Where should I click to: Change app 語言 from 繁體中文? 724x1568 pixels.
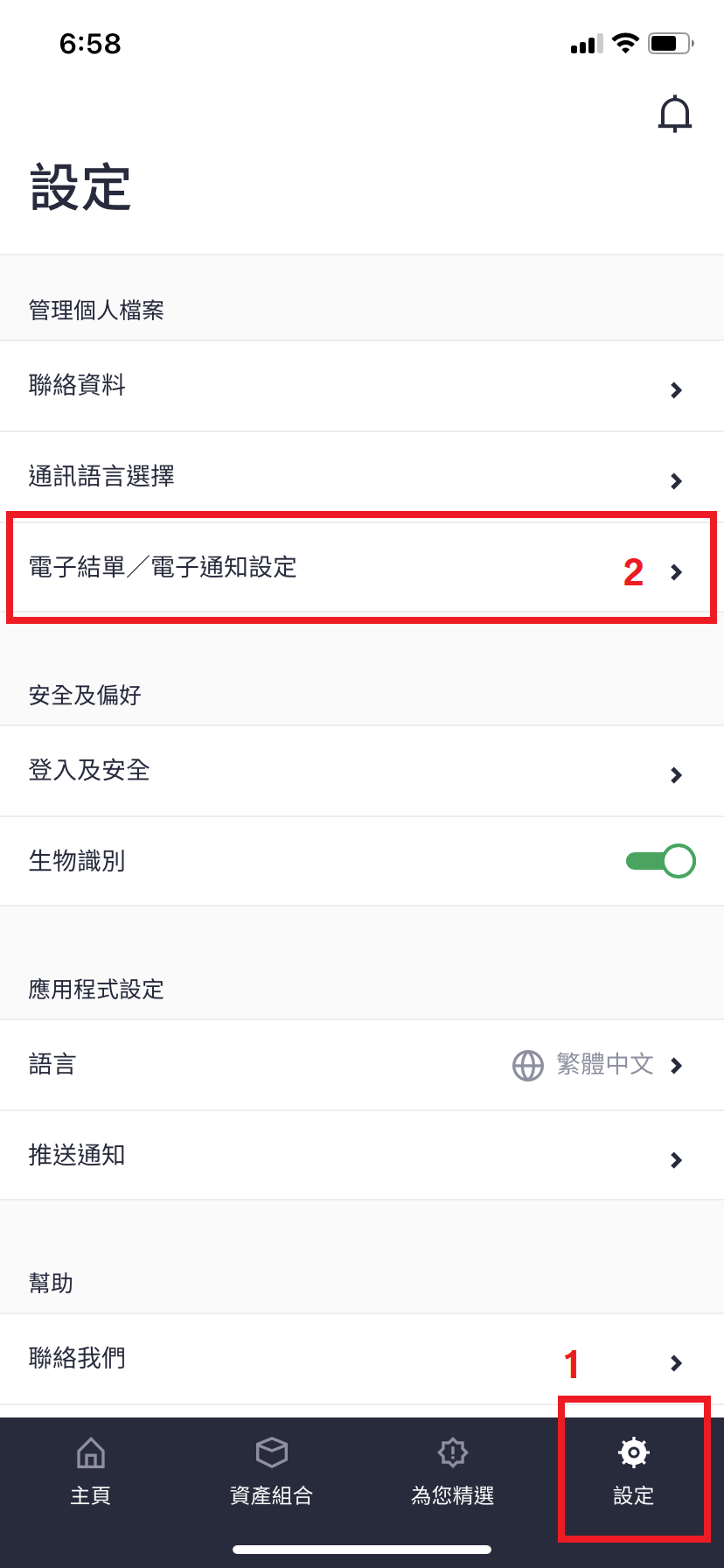click(362, 1065)
